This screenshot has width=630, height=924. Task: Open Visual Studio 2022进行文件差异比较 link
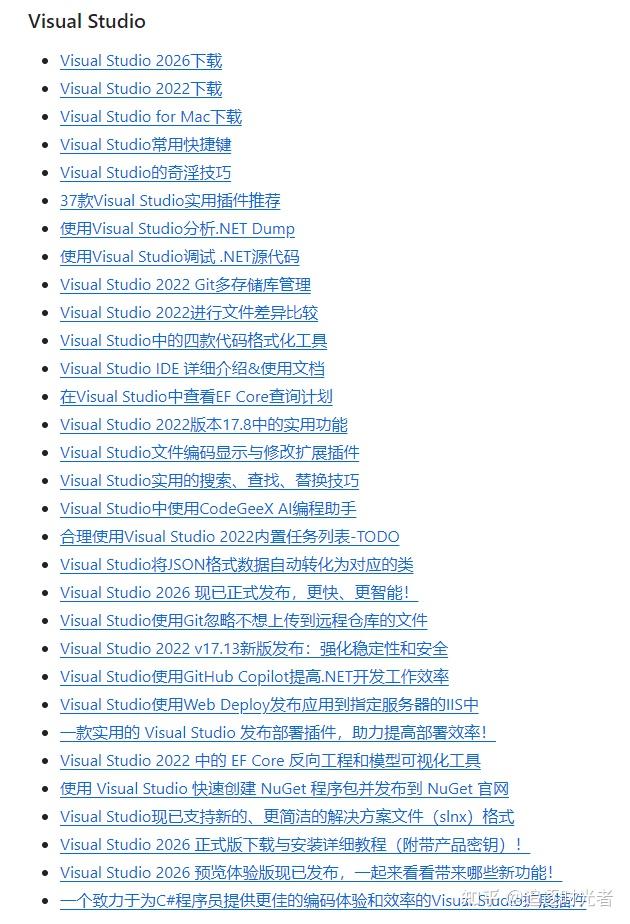[x=189, y=312]
